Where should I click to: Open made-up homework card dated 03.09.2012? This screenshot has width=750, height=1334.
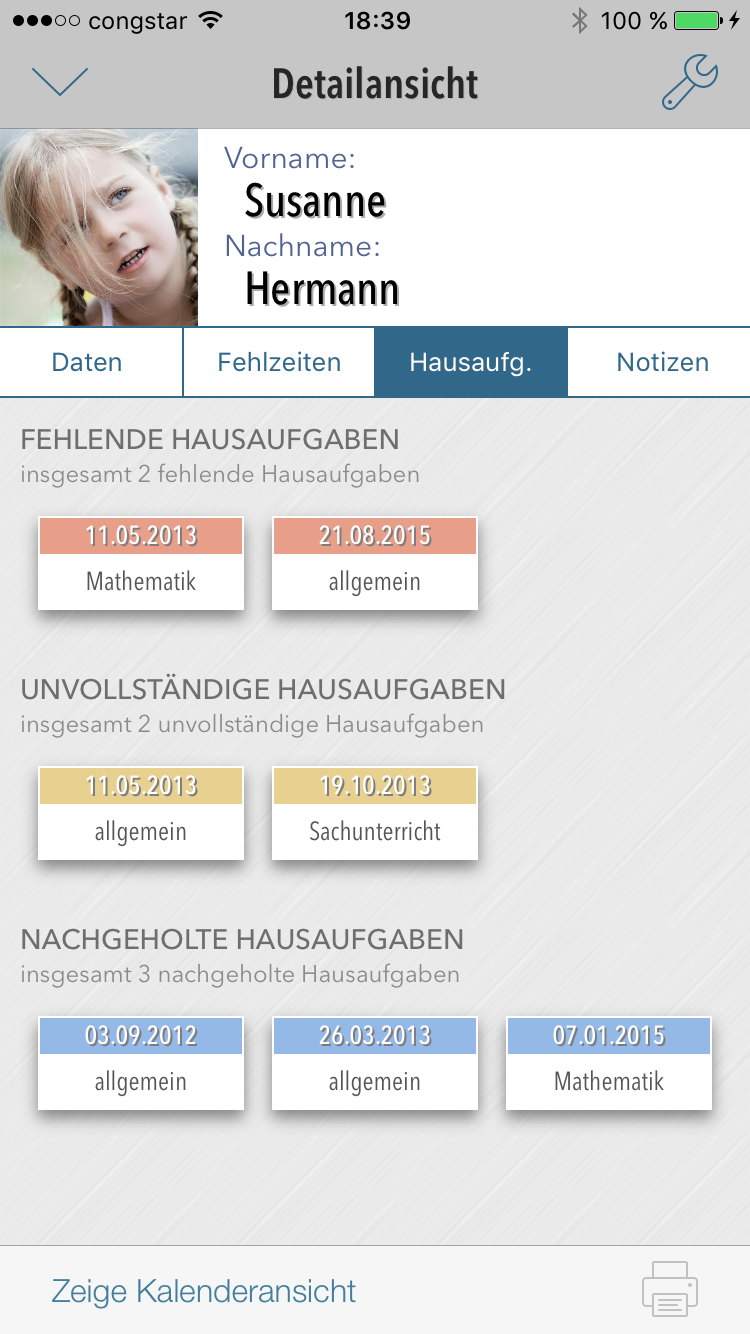tap(141, 1063)
